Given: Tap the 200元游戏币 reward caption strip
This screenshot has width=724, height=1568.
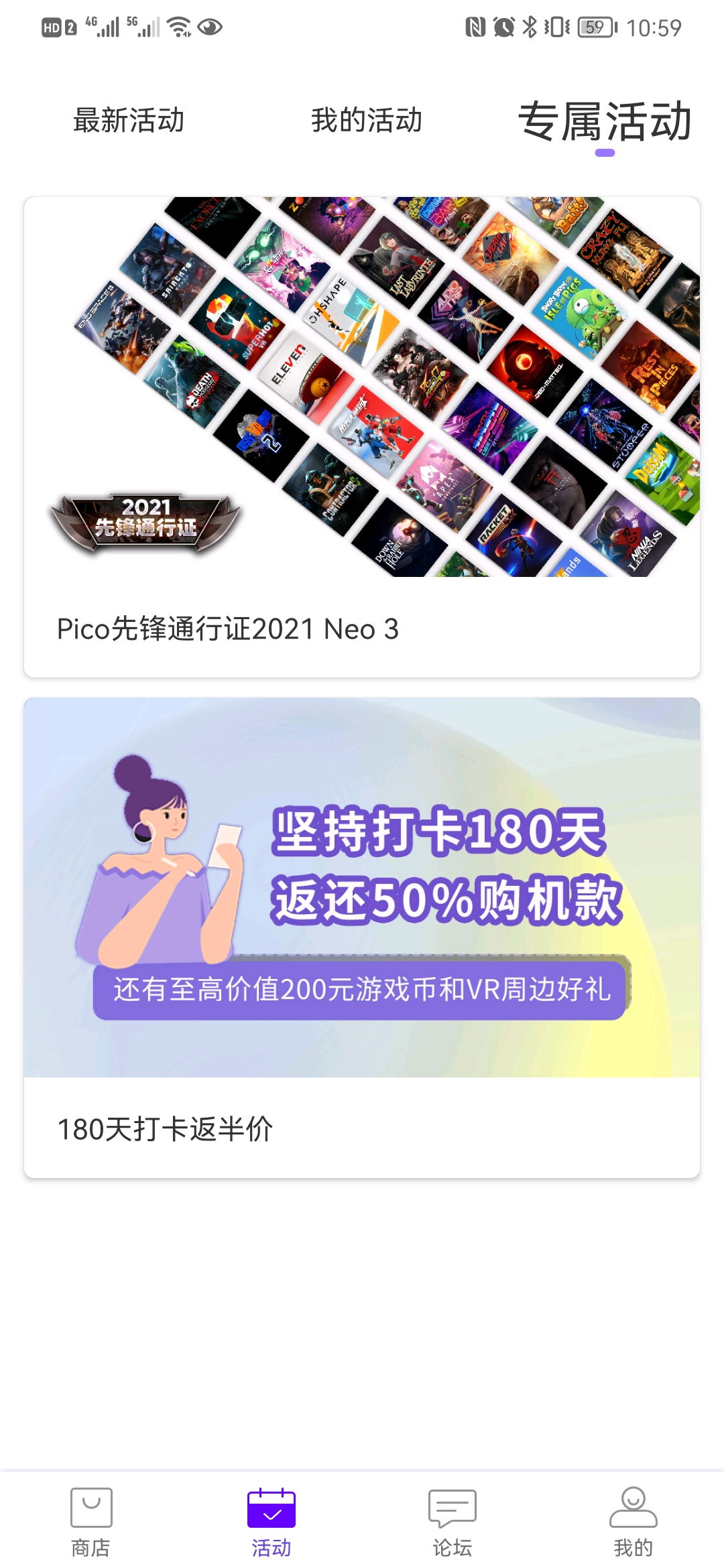Looking at the screenshot, I should pyautogui.click(x=362, y=992).
